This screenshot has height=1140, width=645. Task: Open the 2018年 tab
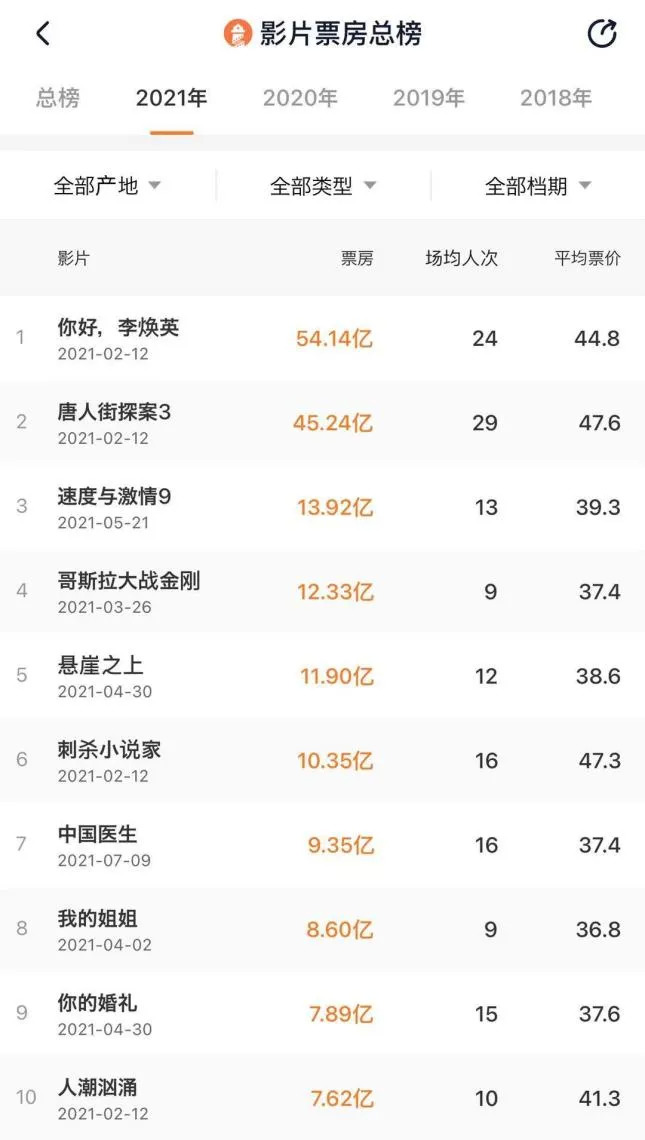555,98
